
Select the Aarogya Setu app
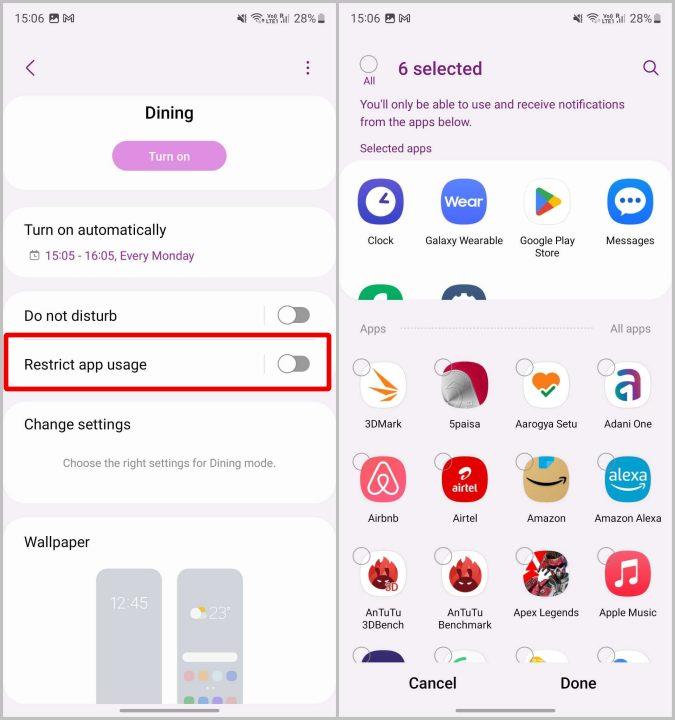point(546,387)
